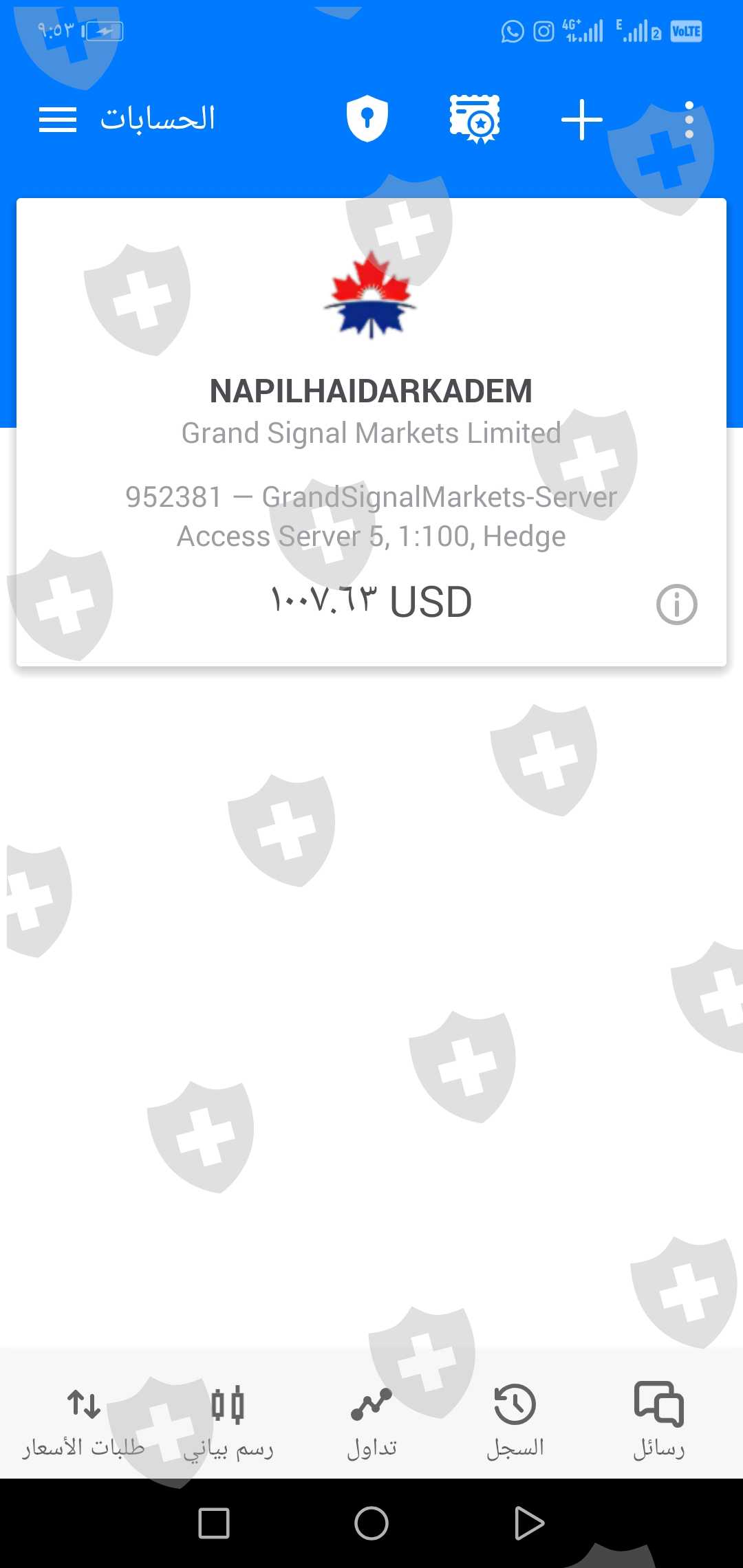743x1568 pixels.
Task: Tap the shield key password icon
Action: [367, 119]
